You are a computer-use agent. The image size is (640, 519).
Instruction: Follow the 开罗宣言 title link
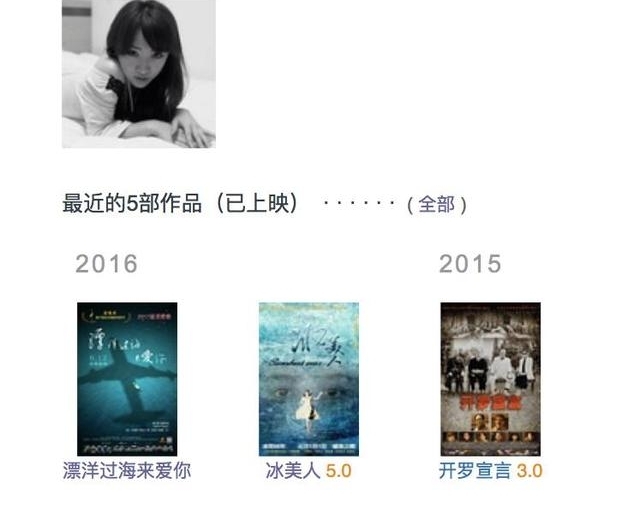pos(475,470)
